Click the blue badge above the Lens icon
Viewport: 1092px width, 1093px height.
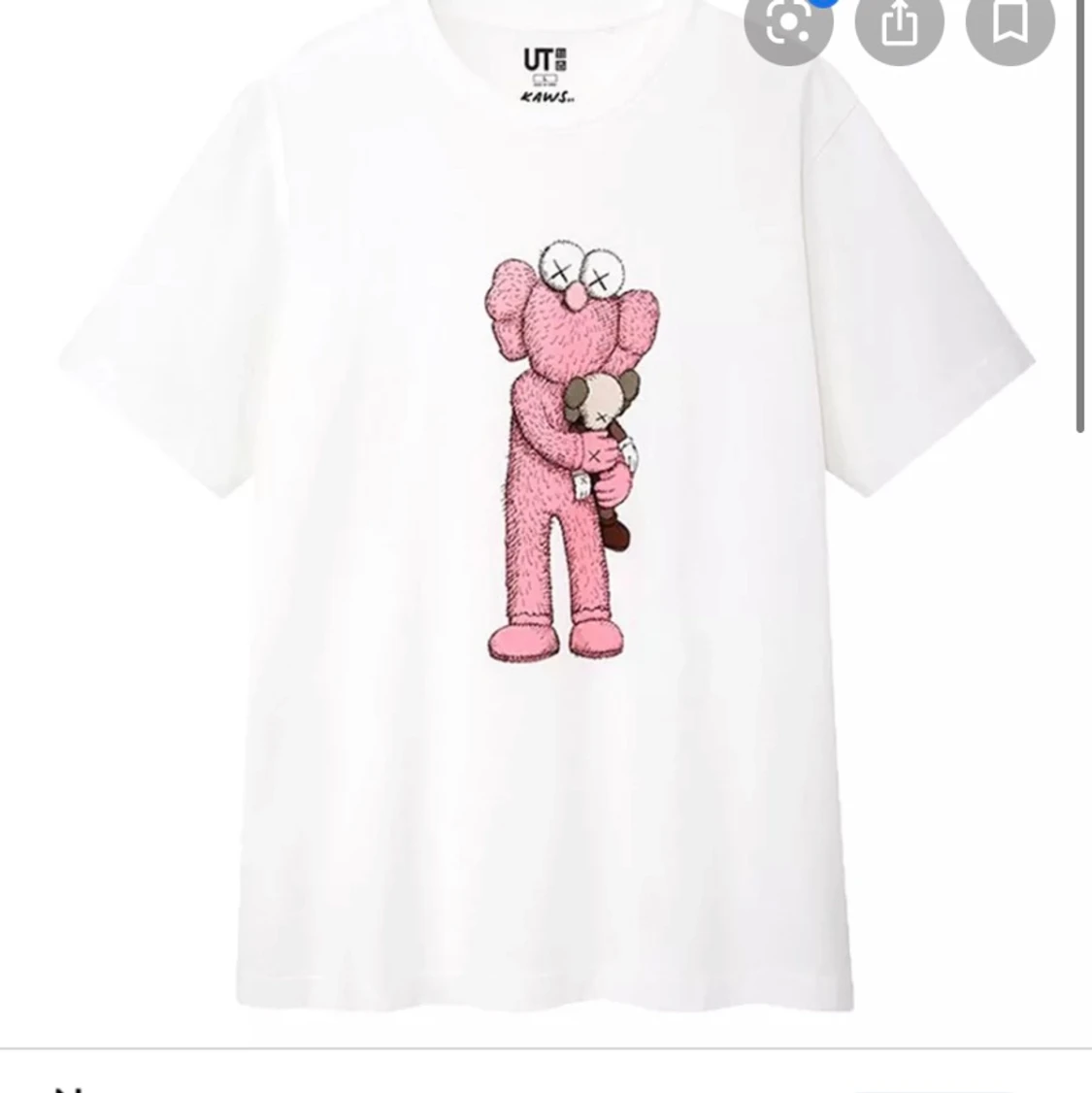tap(824, 5)
